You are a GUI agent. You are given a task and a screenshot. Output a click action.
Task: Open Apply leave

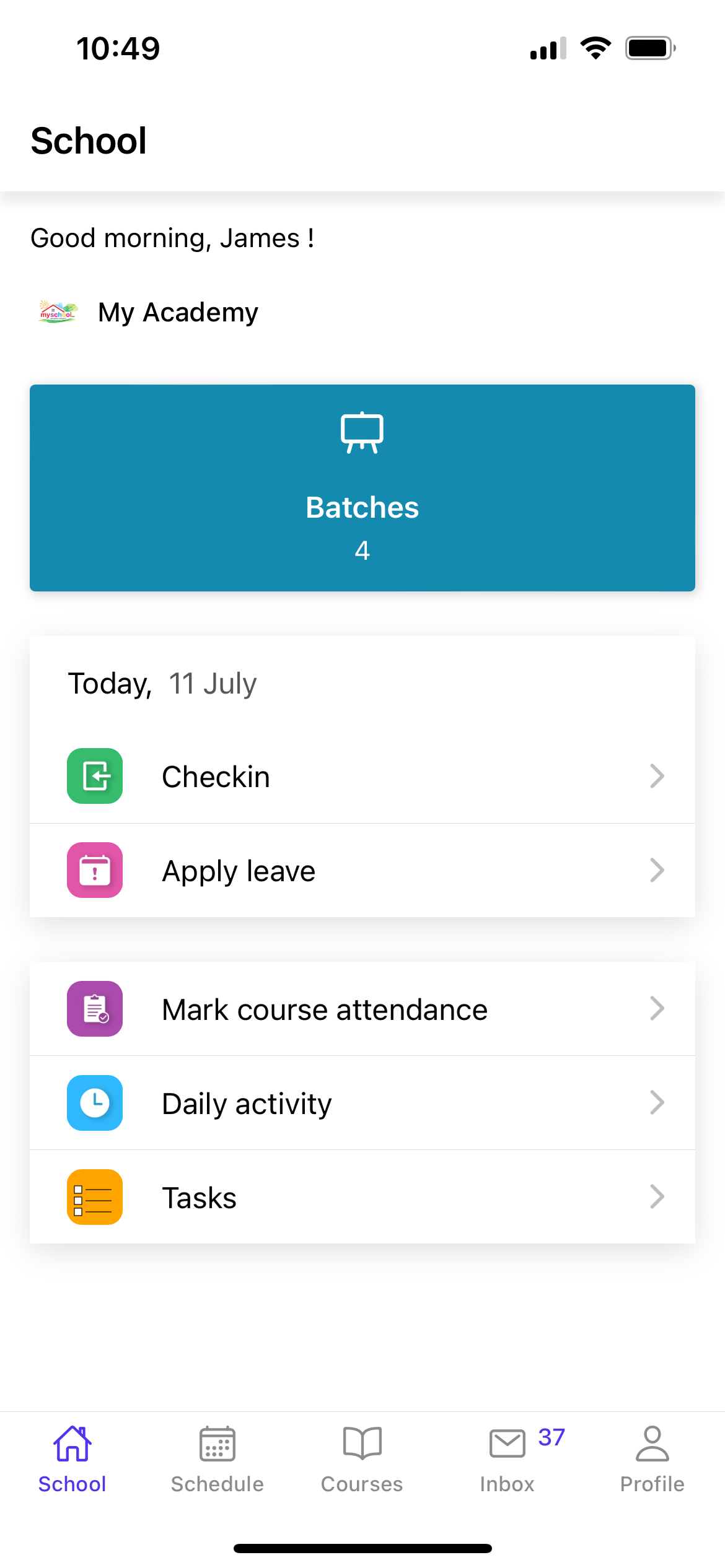click(x=362, y=871)
